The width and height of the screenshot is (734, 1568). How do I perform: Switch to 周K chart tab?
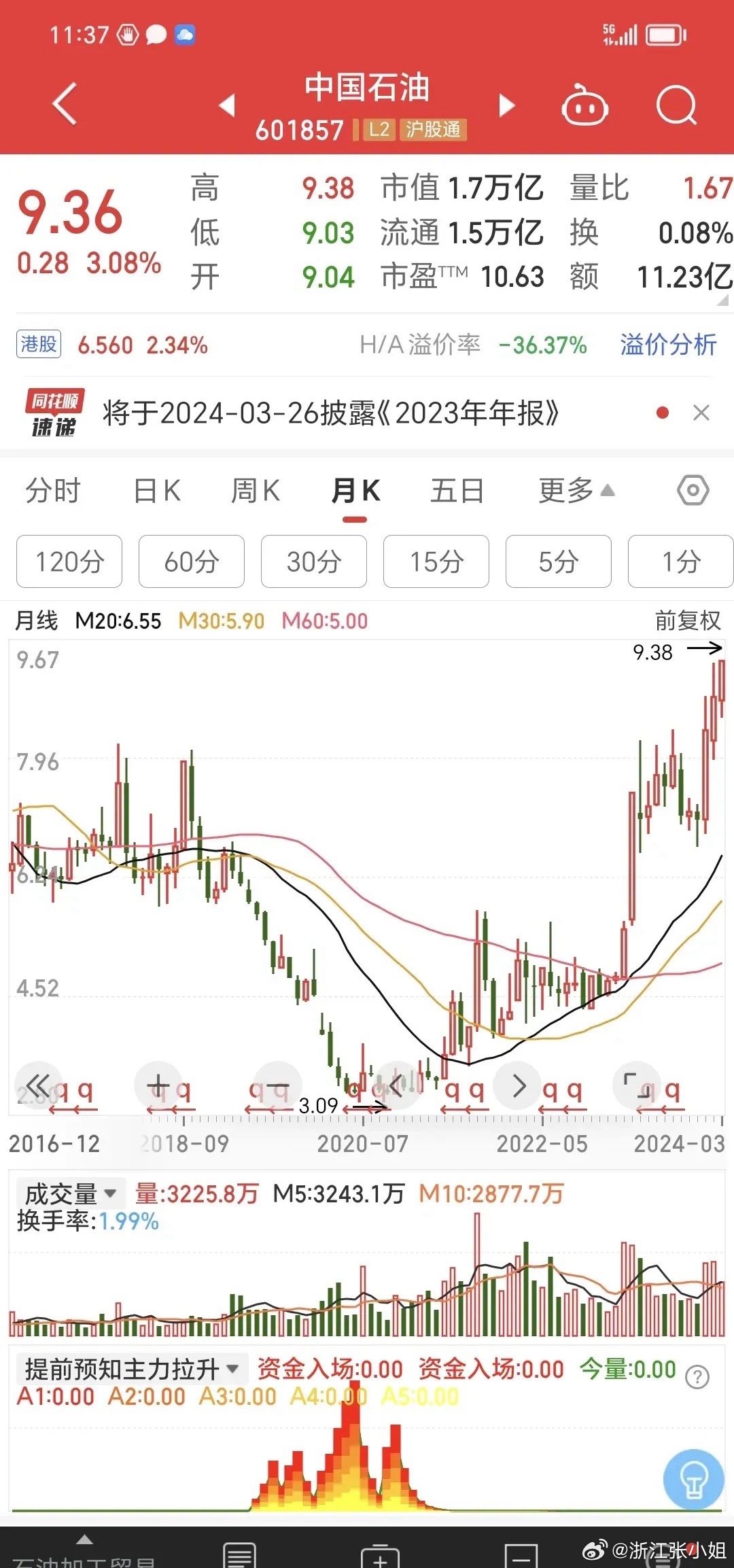pos(256,491)
